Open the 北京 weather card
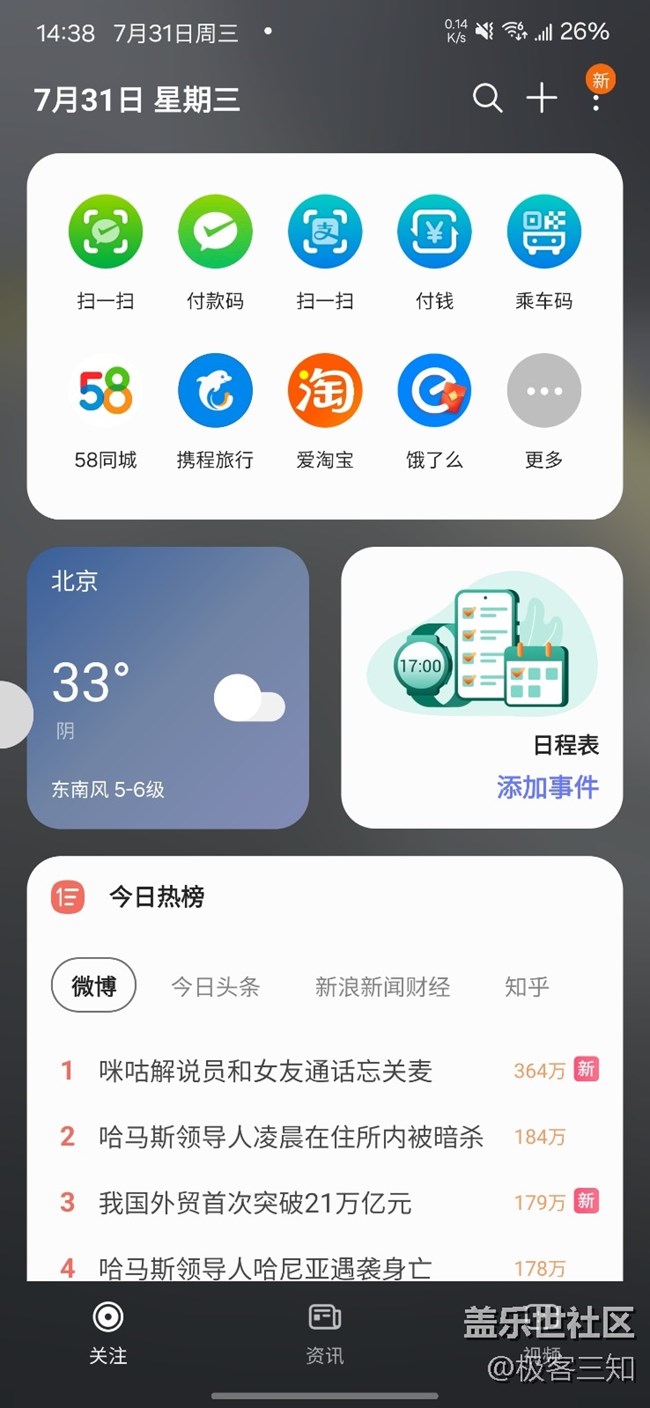The height and width of the screenshot is (1408, 650). click(168, 687)
